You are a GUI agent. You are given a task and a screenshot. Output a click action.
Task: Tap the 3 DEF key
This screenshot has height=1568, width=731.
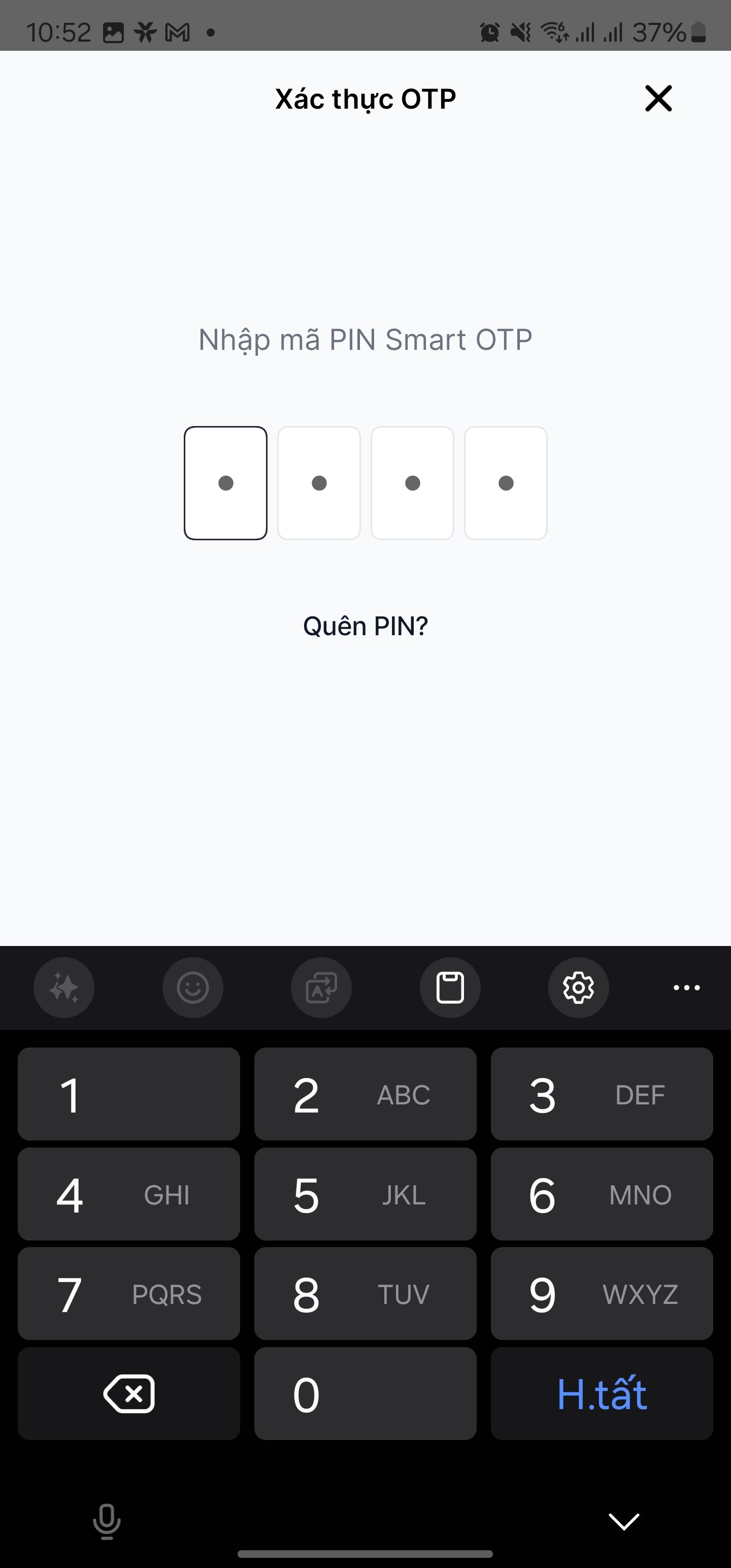(602, 1094)
